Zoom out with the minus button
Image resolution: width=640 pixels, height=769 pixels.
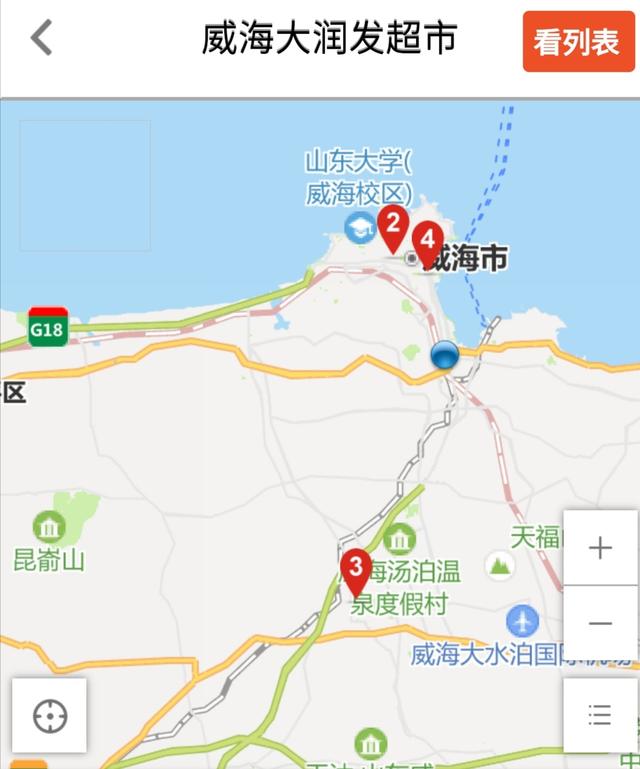pyautogui.click(x=600, y=624)
